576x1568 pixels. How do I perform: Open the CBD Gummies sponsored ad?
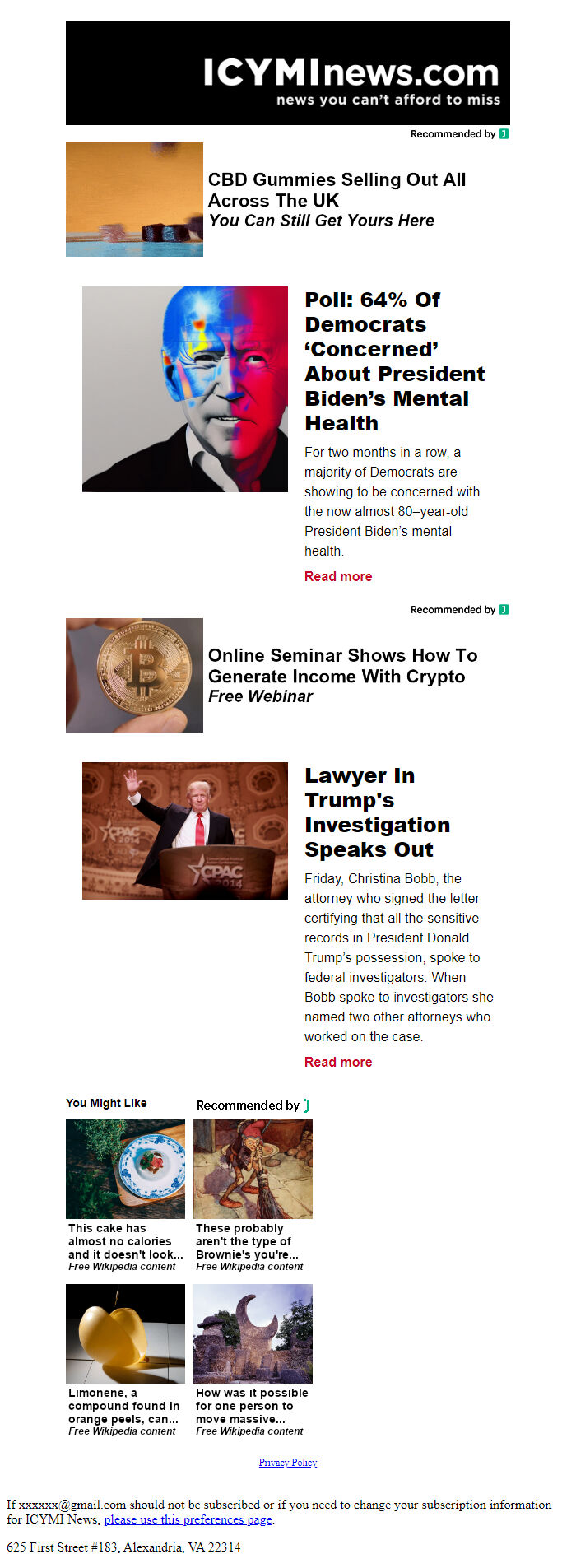[337, 199]
